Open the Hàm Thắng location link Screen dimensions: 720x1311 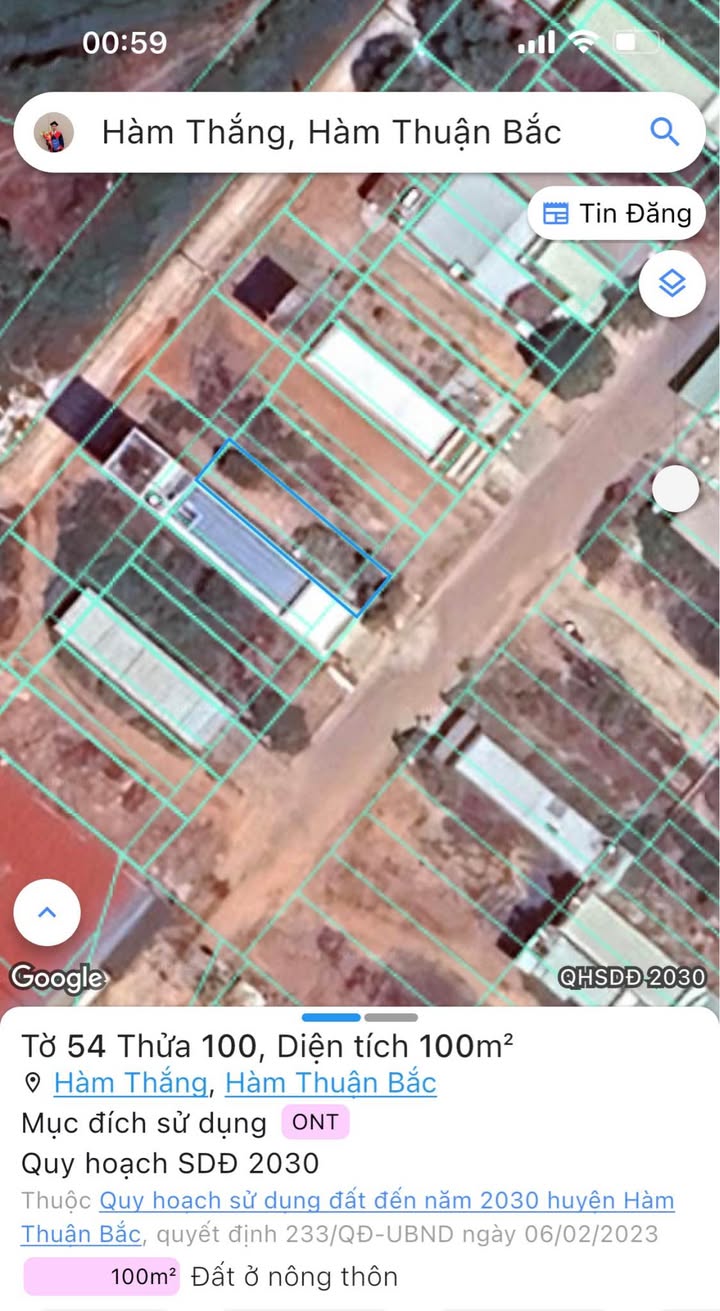130,1083
